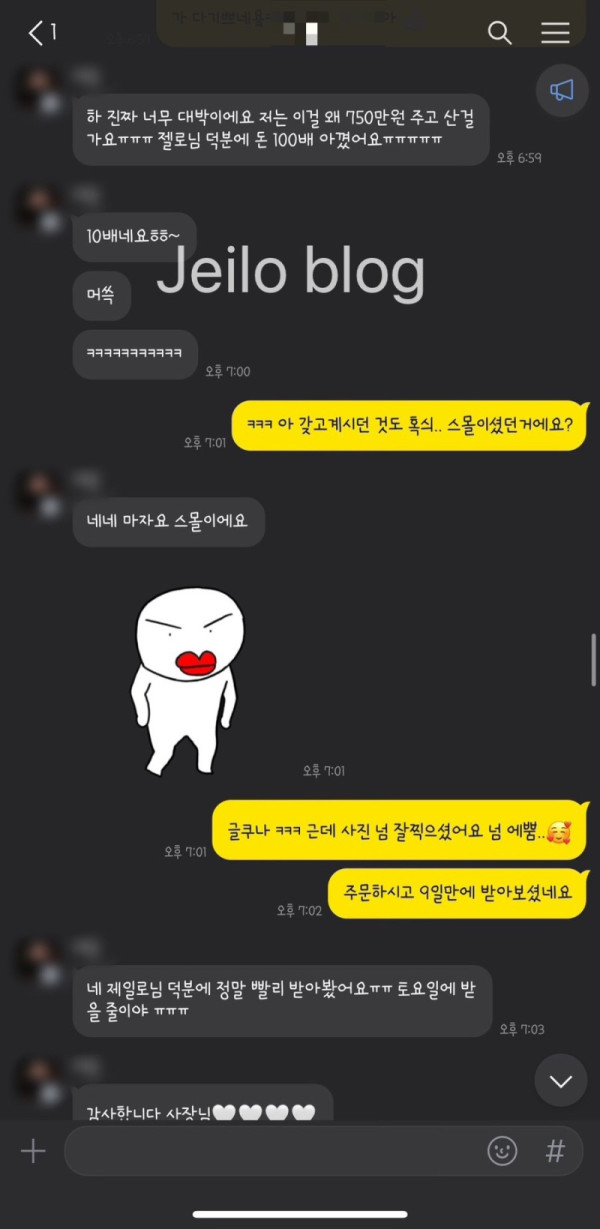Open the emoticon picker

click(x=502, y=1151)
